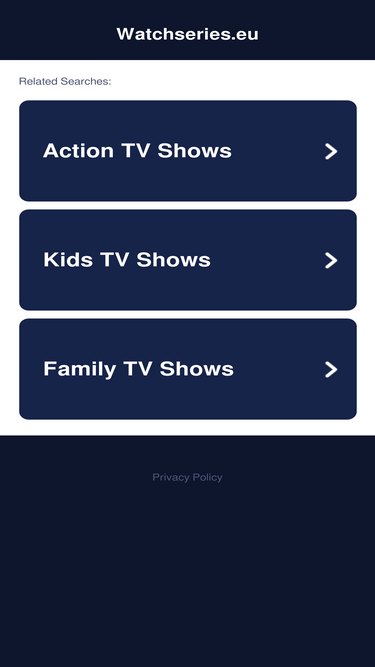Open Action TV Shows related search
This screenshot has width=375, height=667.
(188, 151)
